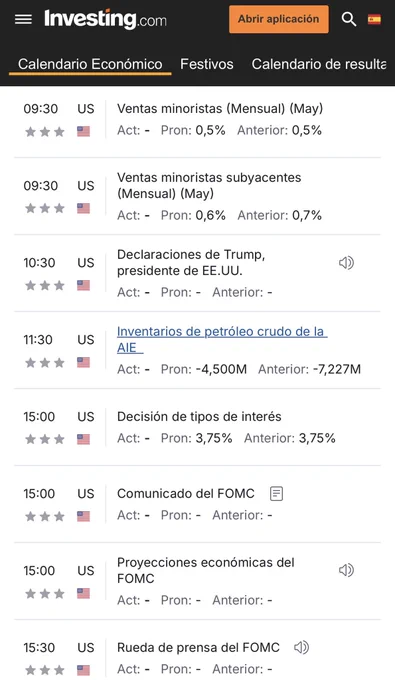The image size is (395, 680).
Task: Open Ventas minoristas subyacentes event row
Action: click(x=197, y=196)
